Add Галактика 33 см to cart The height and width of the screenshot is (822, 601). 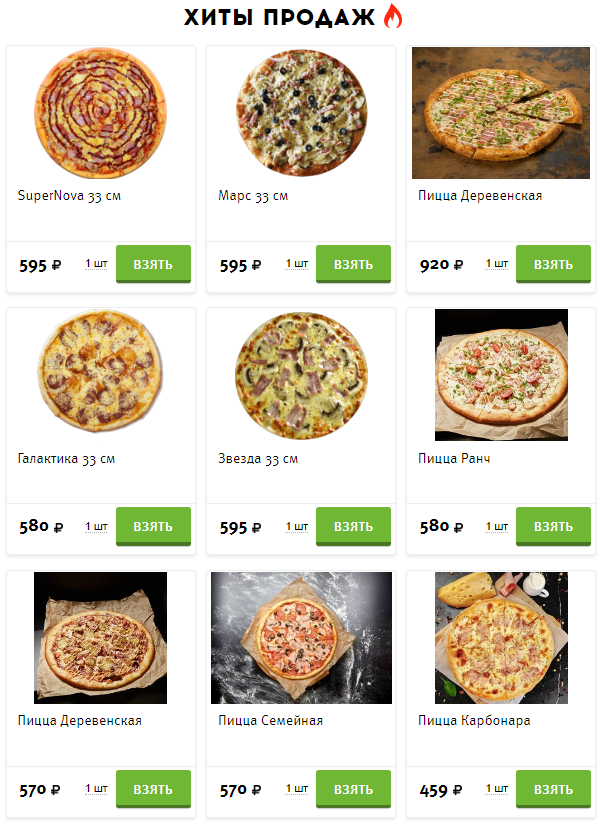click(153, 526)
